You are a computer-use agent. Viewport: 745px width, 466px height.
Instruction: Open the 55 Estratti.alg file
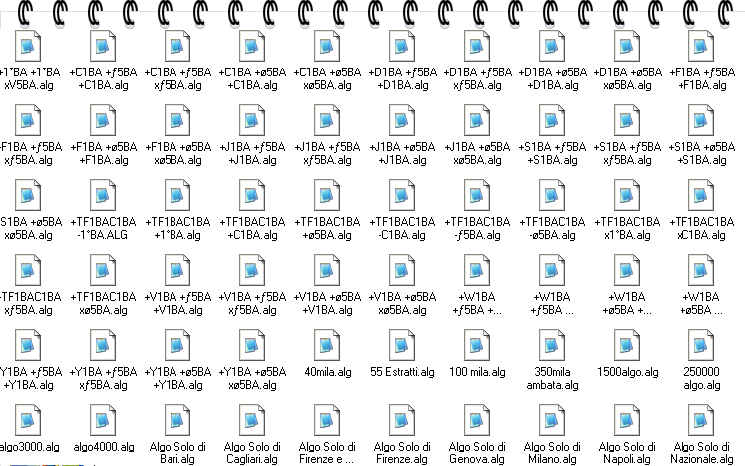(402, 346)
